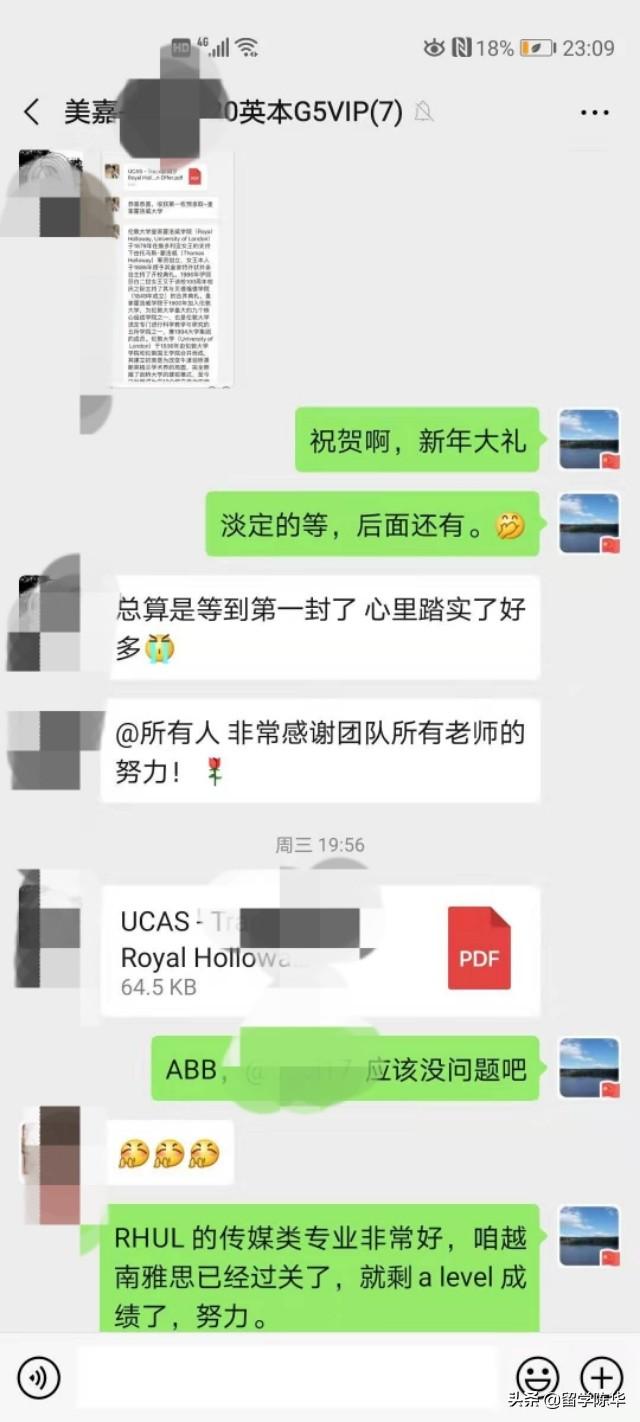Go back from the group chat

[x=32, y=112]
